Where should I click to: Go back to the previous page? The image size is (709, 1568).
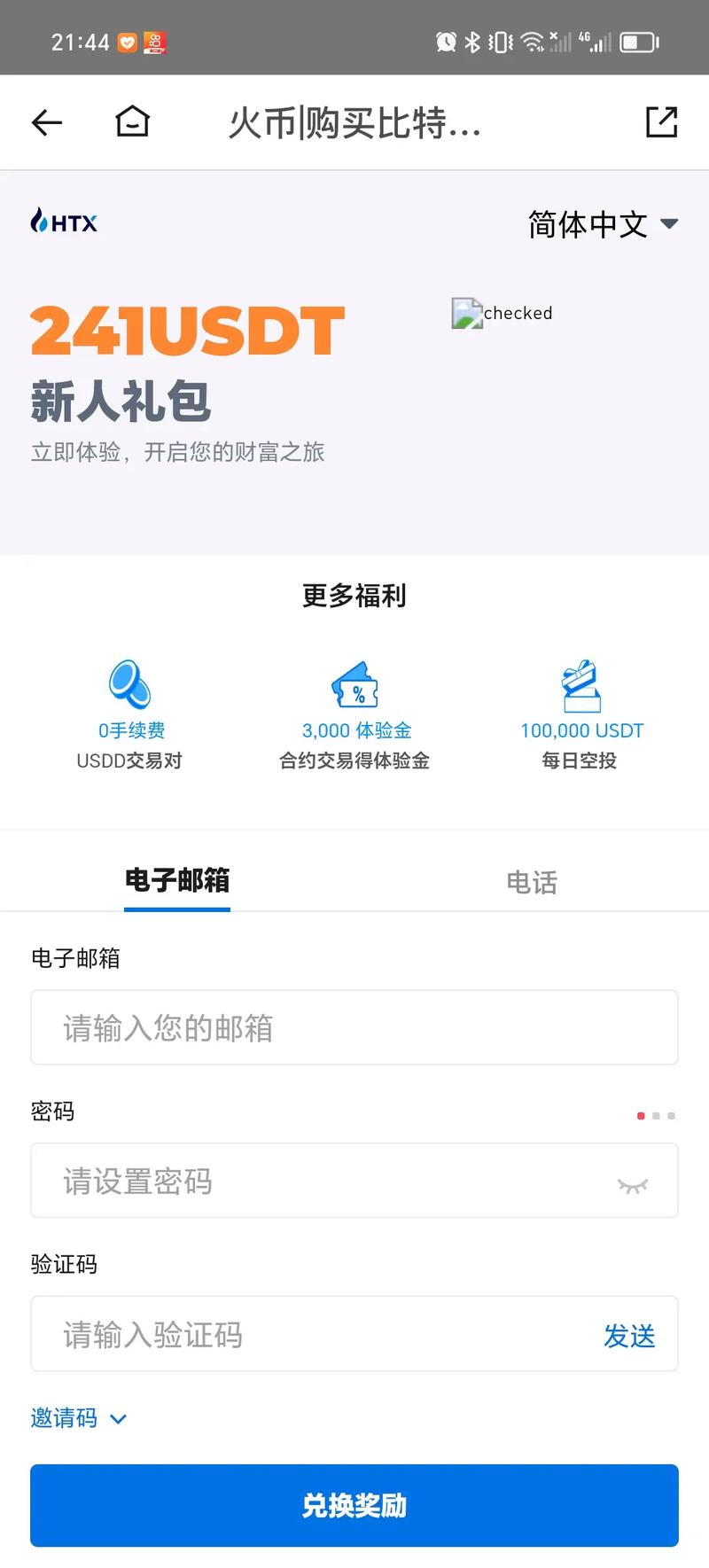click(x=47, y=122)
